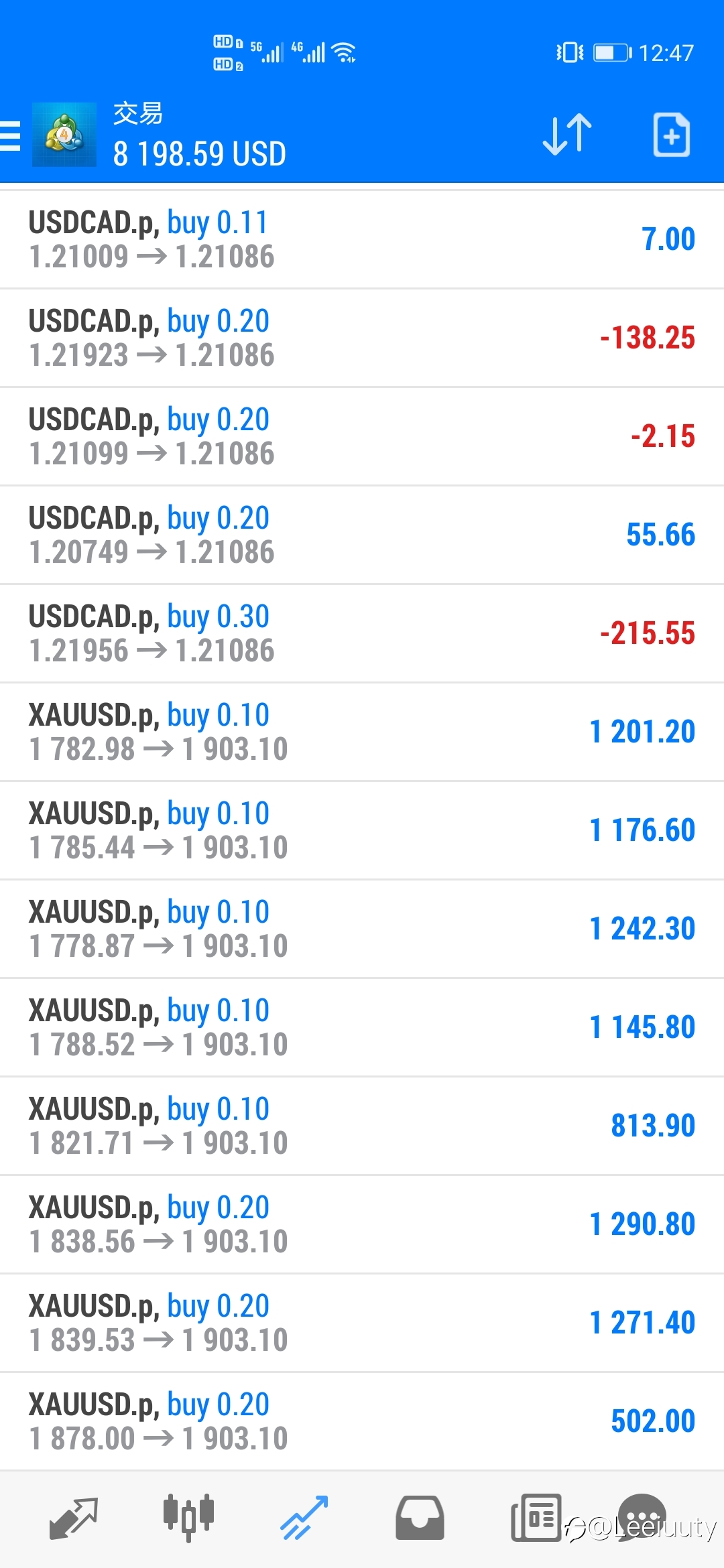Select USDCAD.p buy 0.30 position
This screenshot has height=1568, width=724.
pos(362,634)
